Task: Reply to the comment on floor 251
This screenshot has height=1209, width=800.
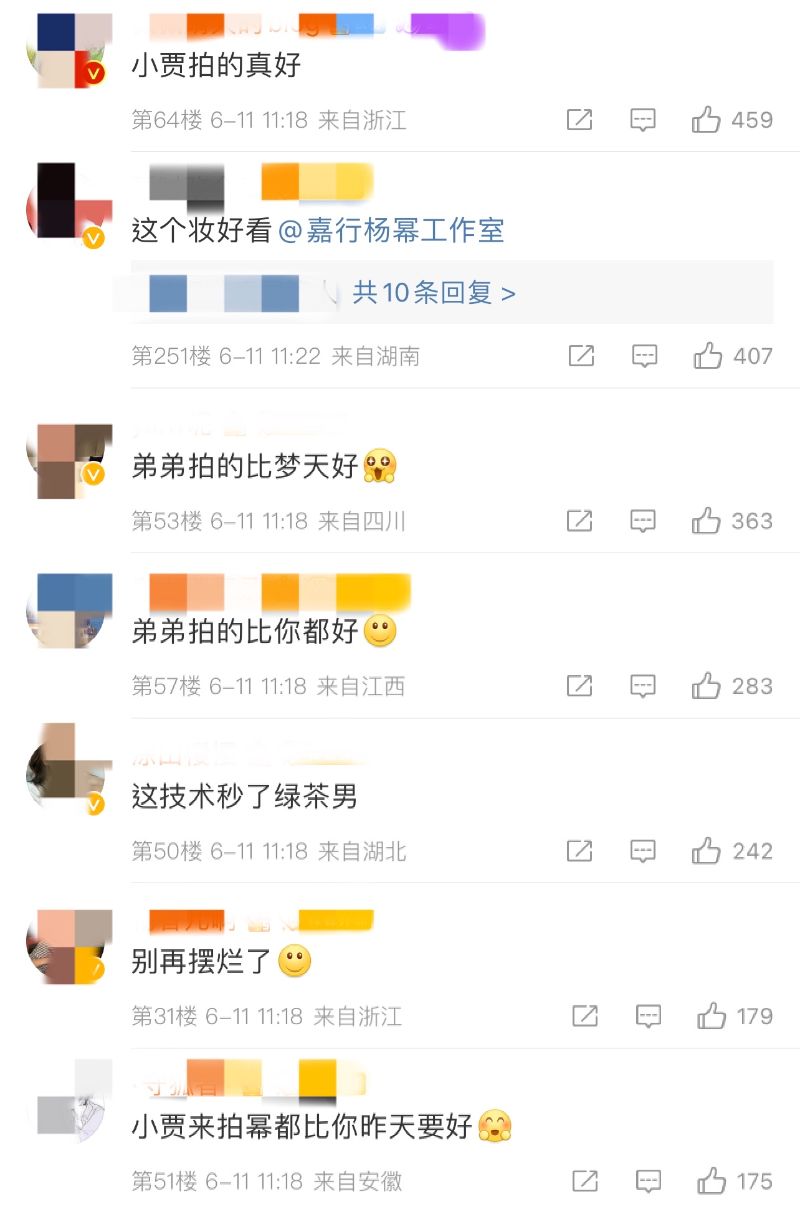Action: coord(645,356)
